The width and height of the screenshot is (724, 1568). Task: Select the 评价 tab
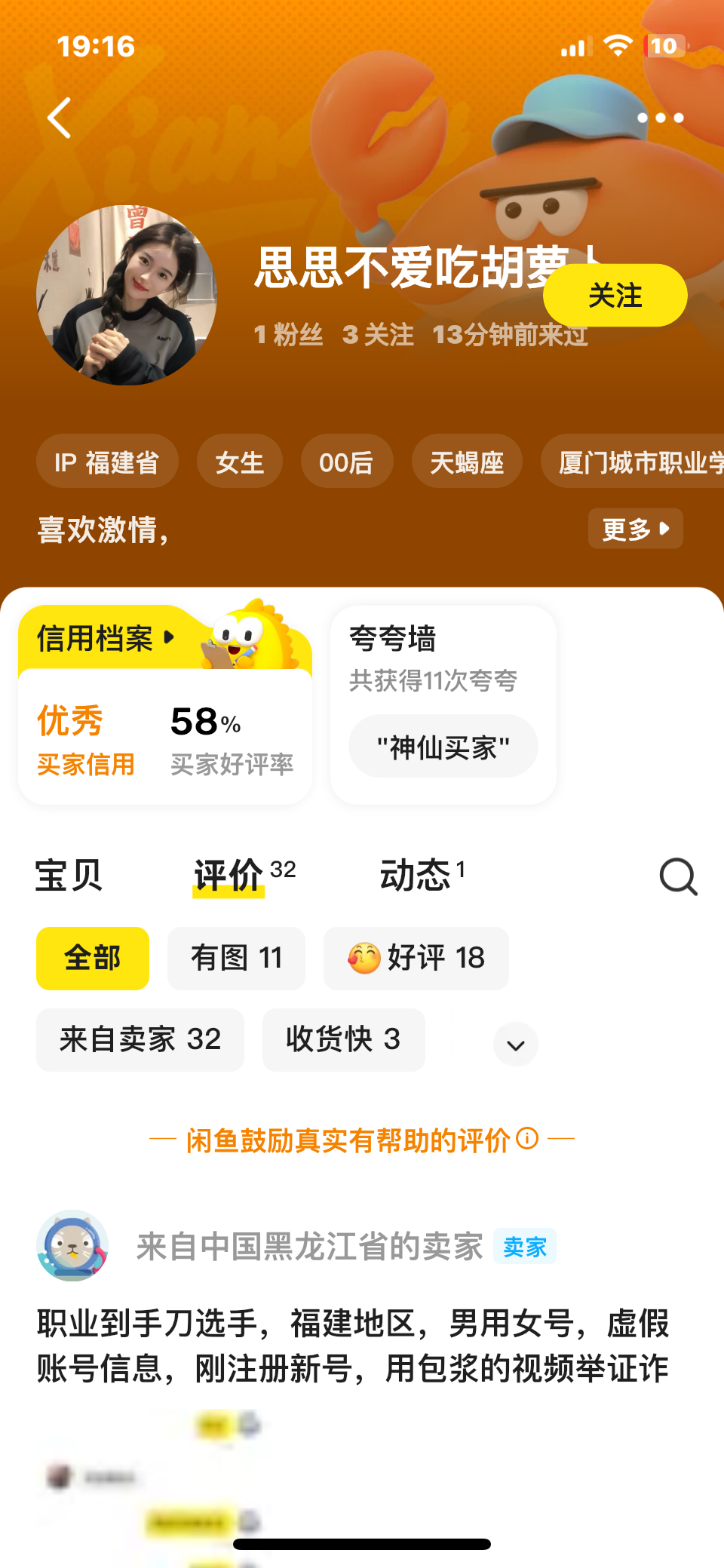[x=229, y=876]
